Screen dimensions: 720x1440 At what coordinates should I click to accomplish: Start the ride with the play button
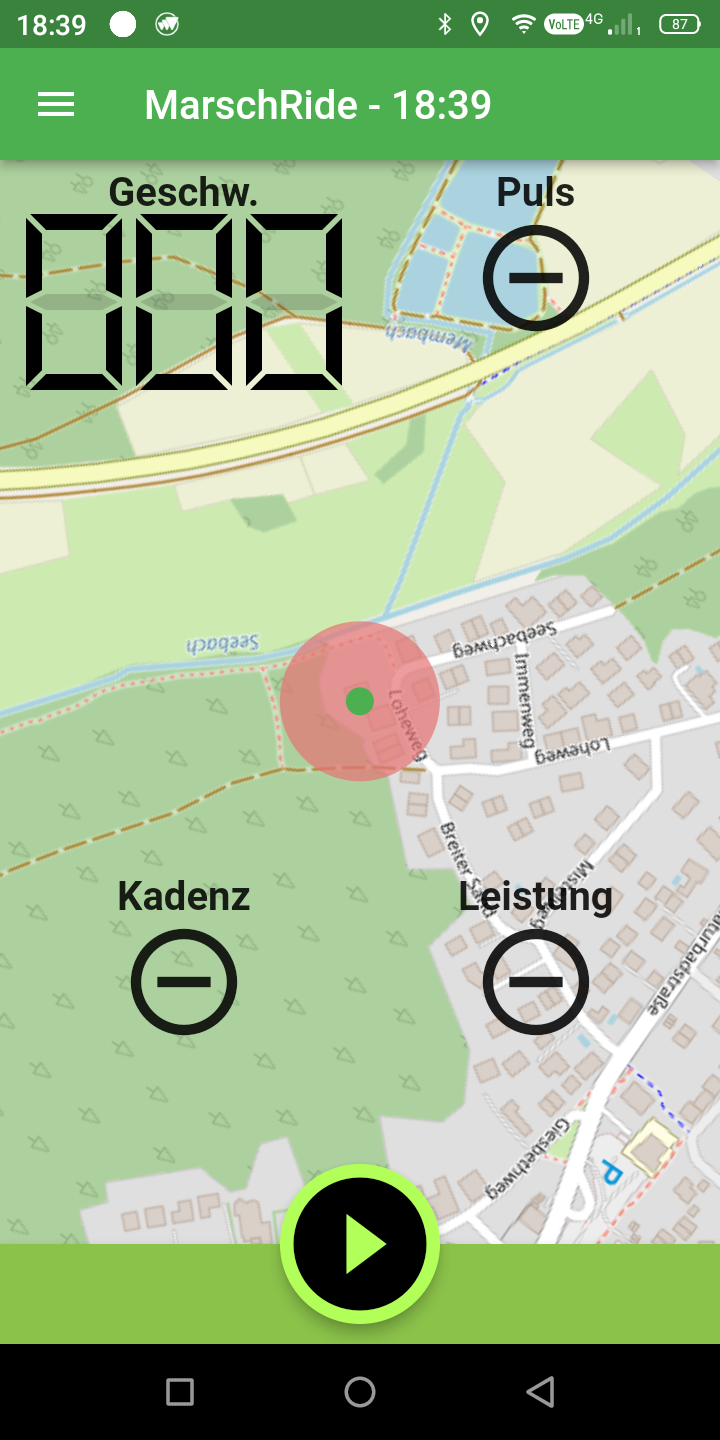pyautogui.click(x=360, y=1244)
